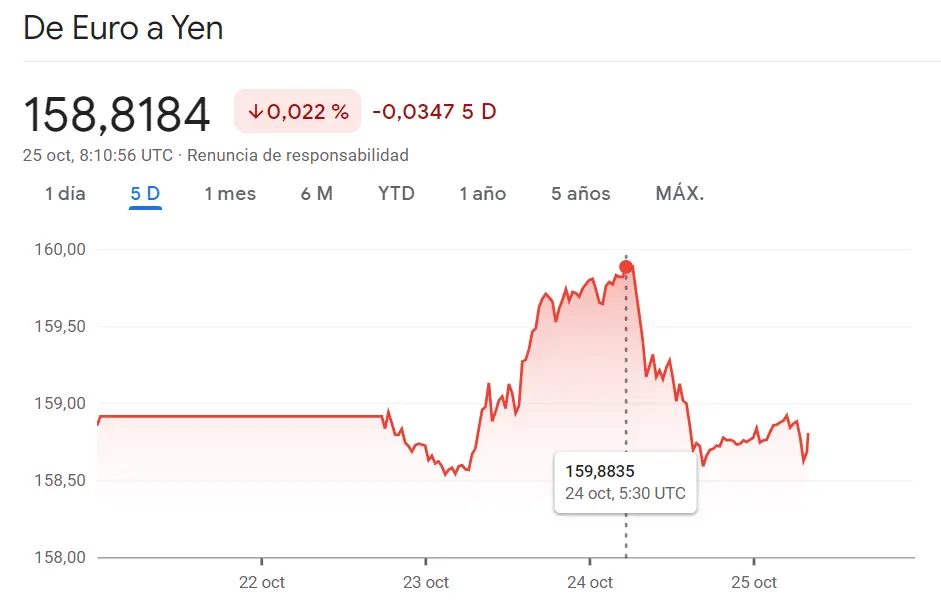Switch to the 5 años range

580,194
